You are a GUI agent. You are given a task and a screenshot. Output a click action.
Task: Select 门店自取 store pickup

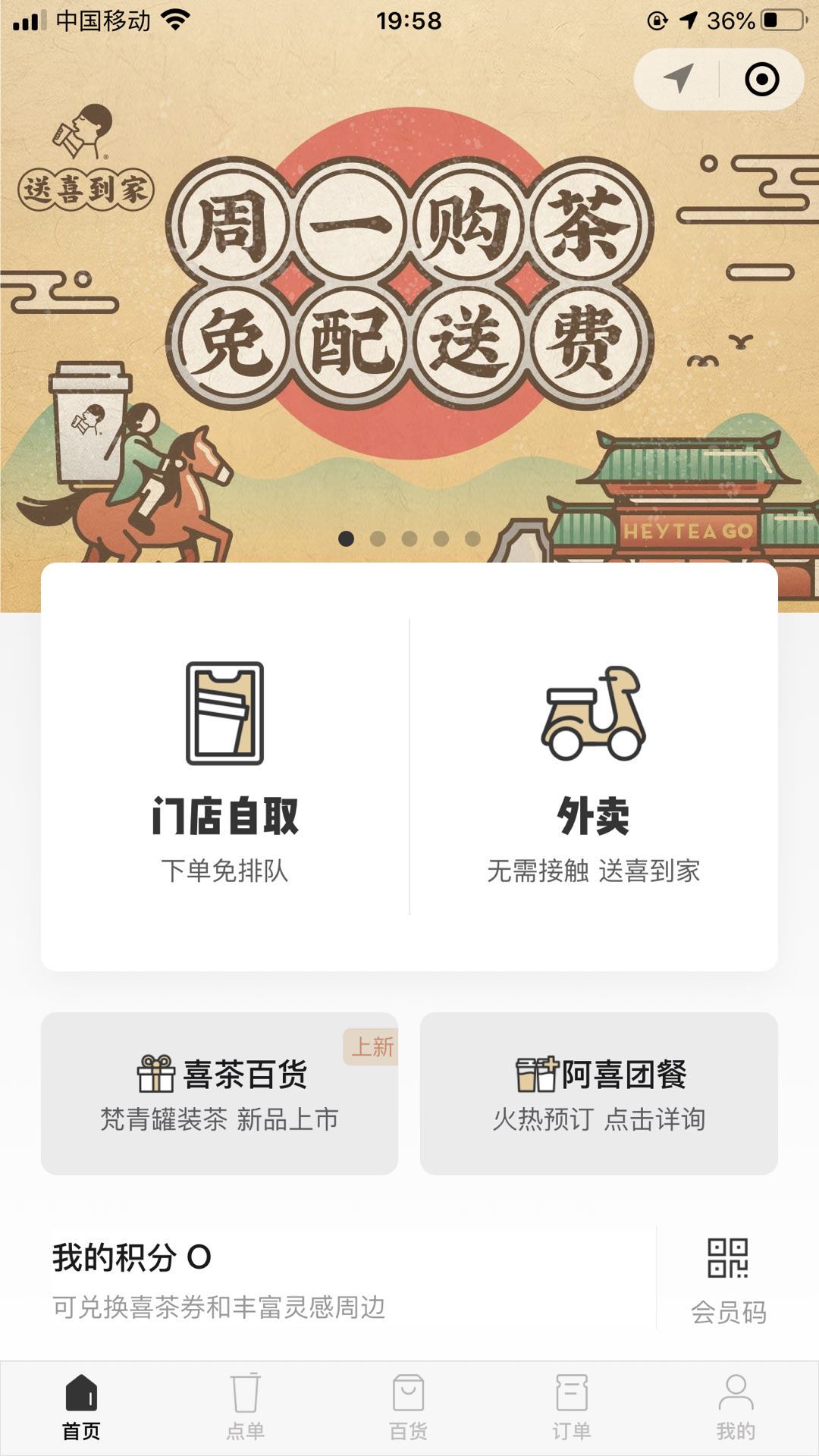[x=225, y=766]
